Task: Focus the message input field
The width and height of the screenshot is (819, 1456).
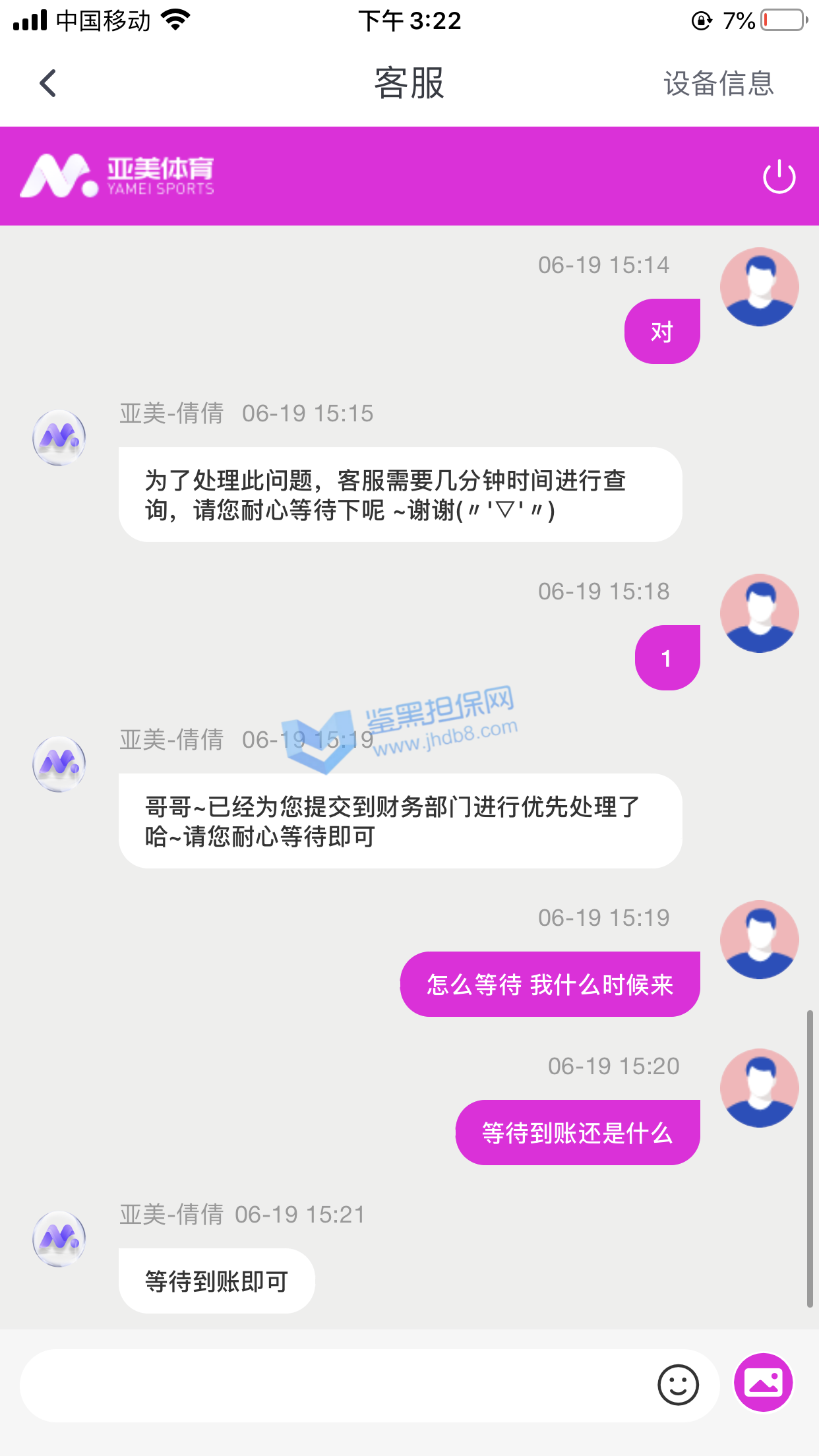Action: tap(330, 1385)
